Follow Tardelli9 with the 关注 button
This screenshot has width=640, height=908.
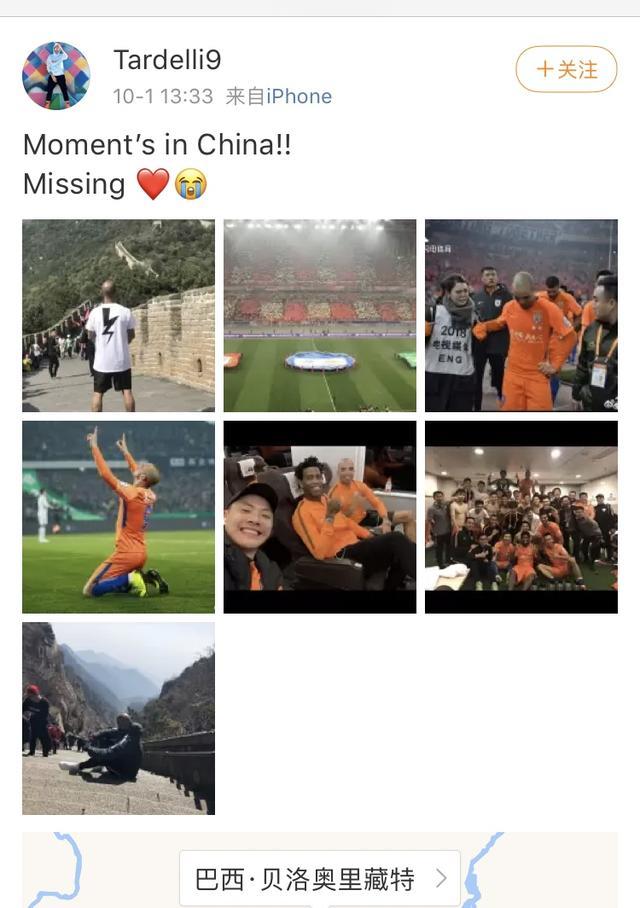[x=566, y=69]
